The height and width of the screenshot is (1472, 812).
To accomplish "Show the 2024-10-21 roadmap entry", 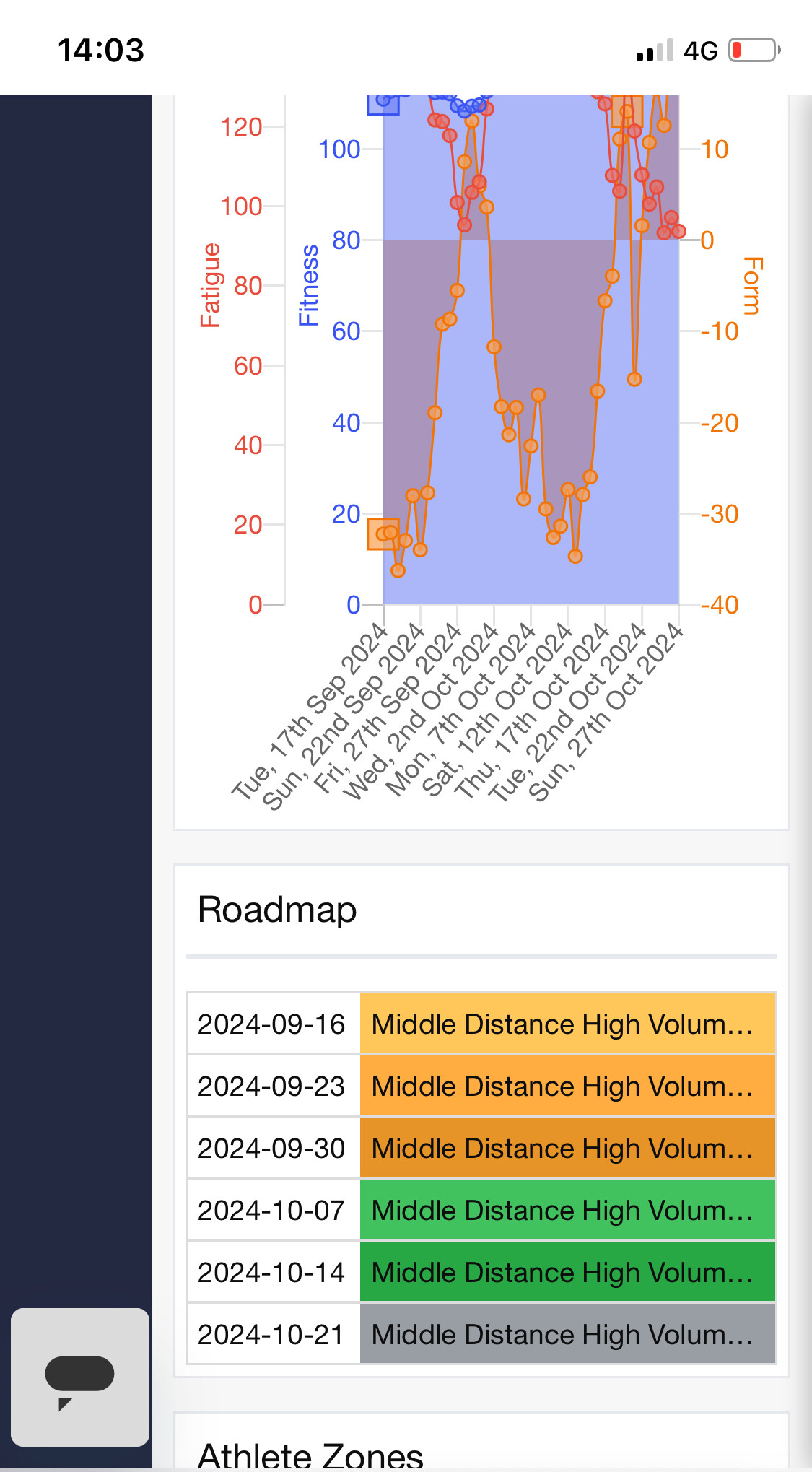I will pos(481,1334).
